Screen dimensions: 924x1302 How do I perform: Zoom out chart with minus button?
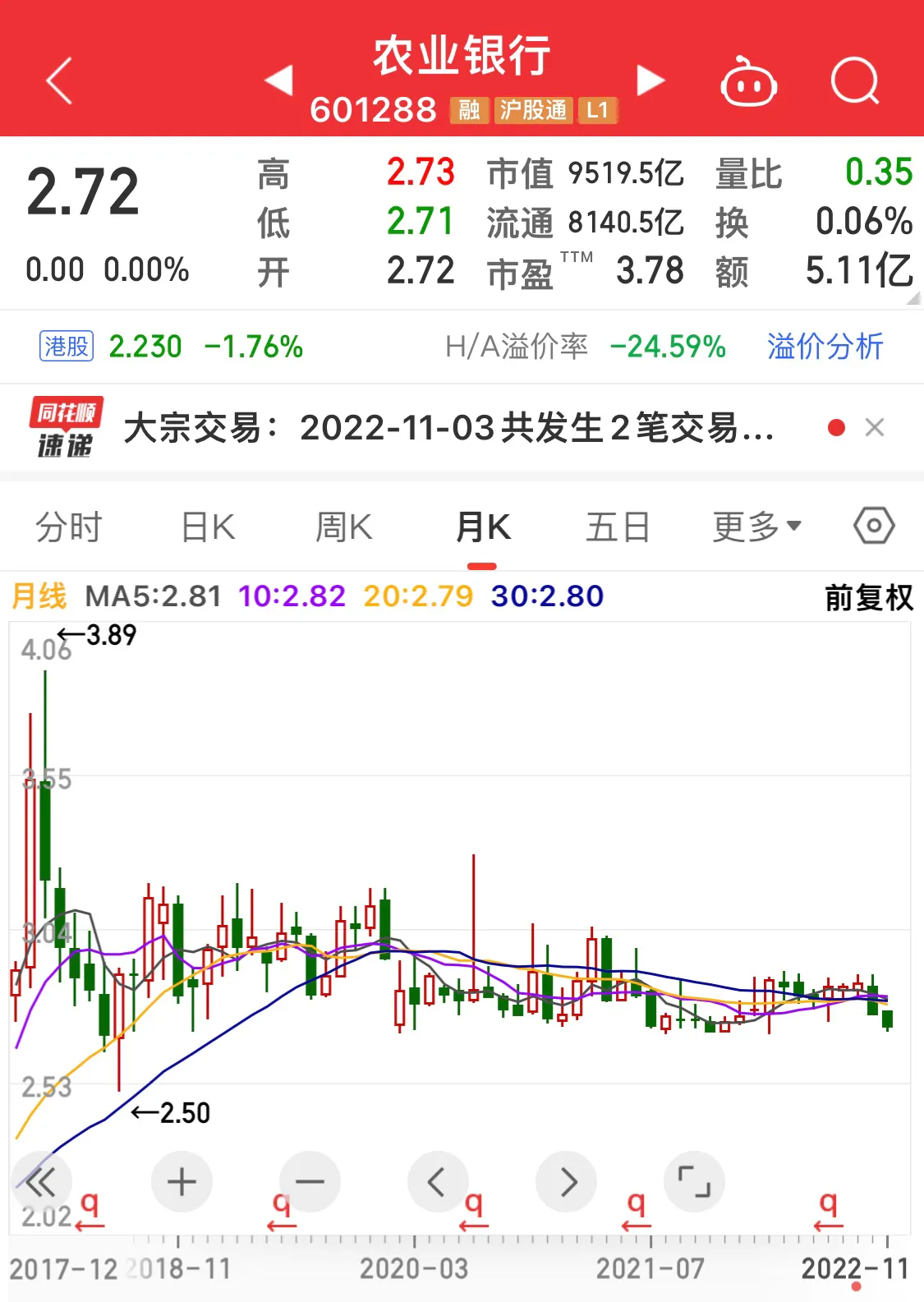point(310,1182)
